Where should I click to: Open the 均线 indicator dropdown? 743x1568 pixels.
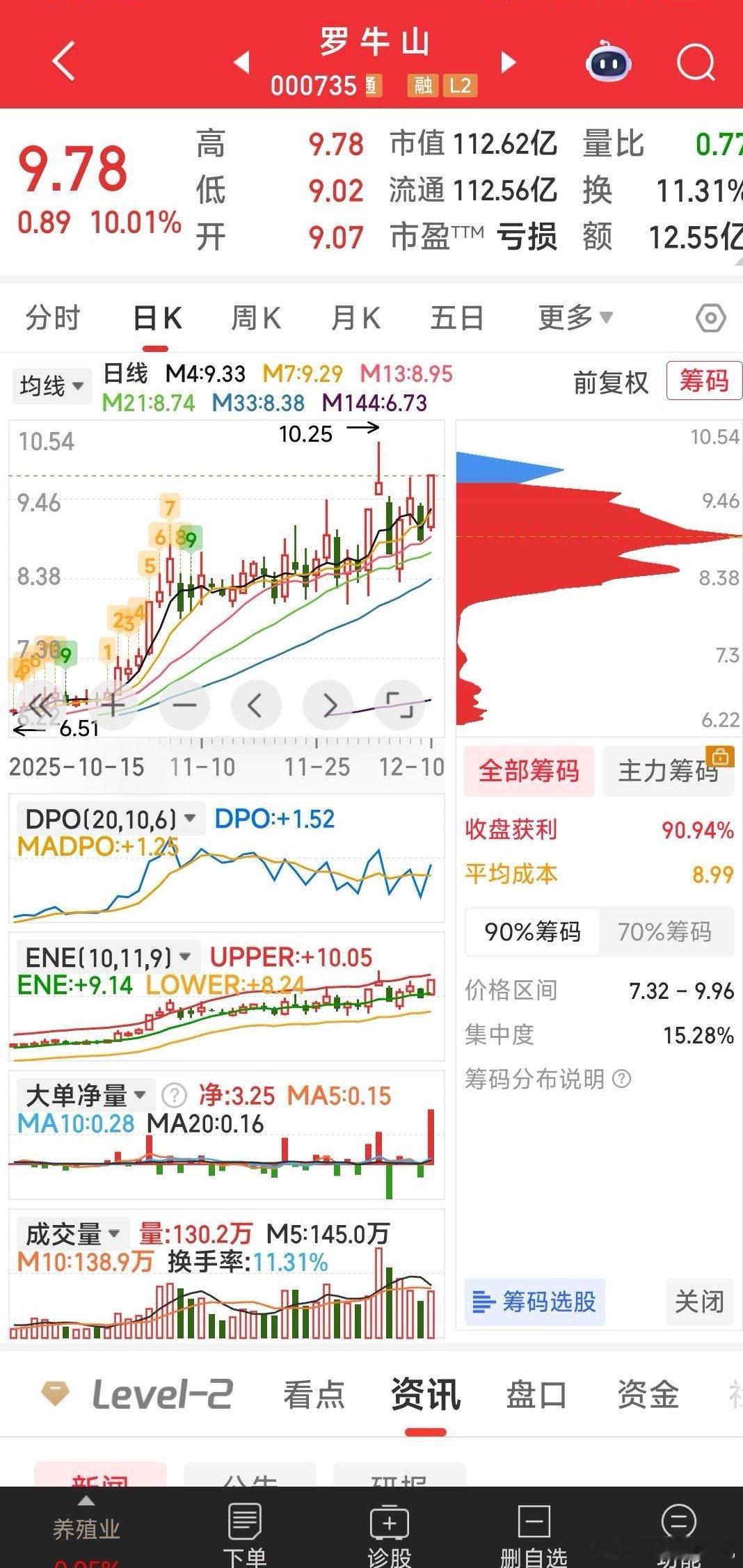click(x=51, y=385)
